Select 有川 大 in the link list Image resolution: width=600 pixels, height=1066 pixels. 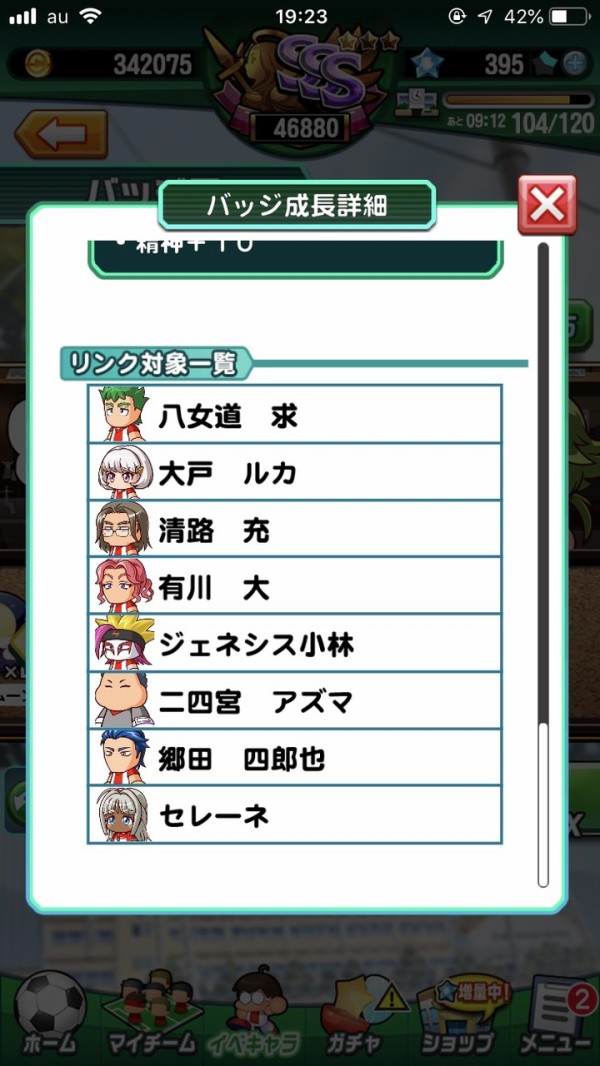295,587
